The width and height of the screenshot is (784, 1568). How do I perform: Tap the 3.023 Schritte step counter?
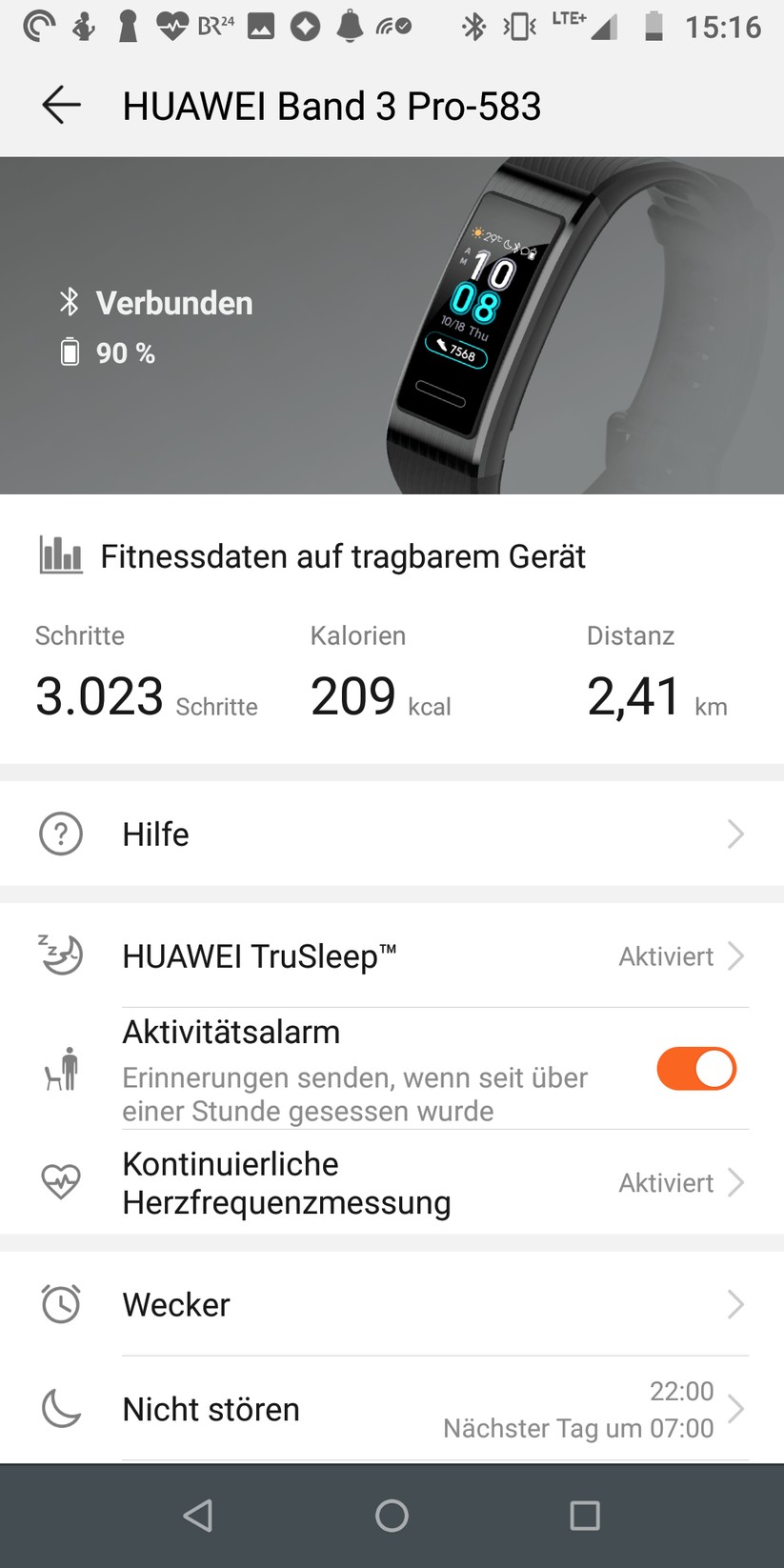(146, 695)
